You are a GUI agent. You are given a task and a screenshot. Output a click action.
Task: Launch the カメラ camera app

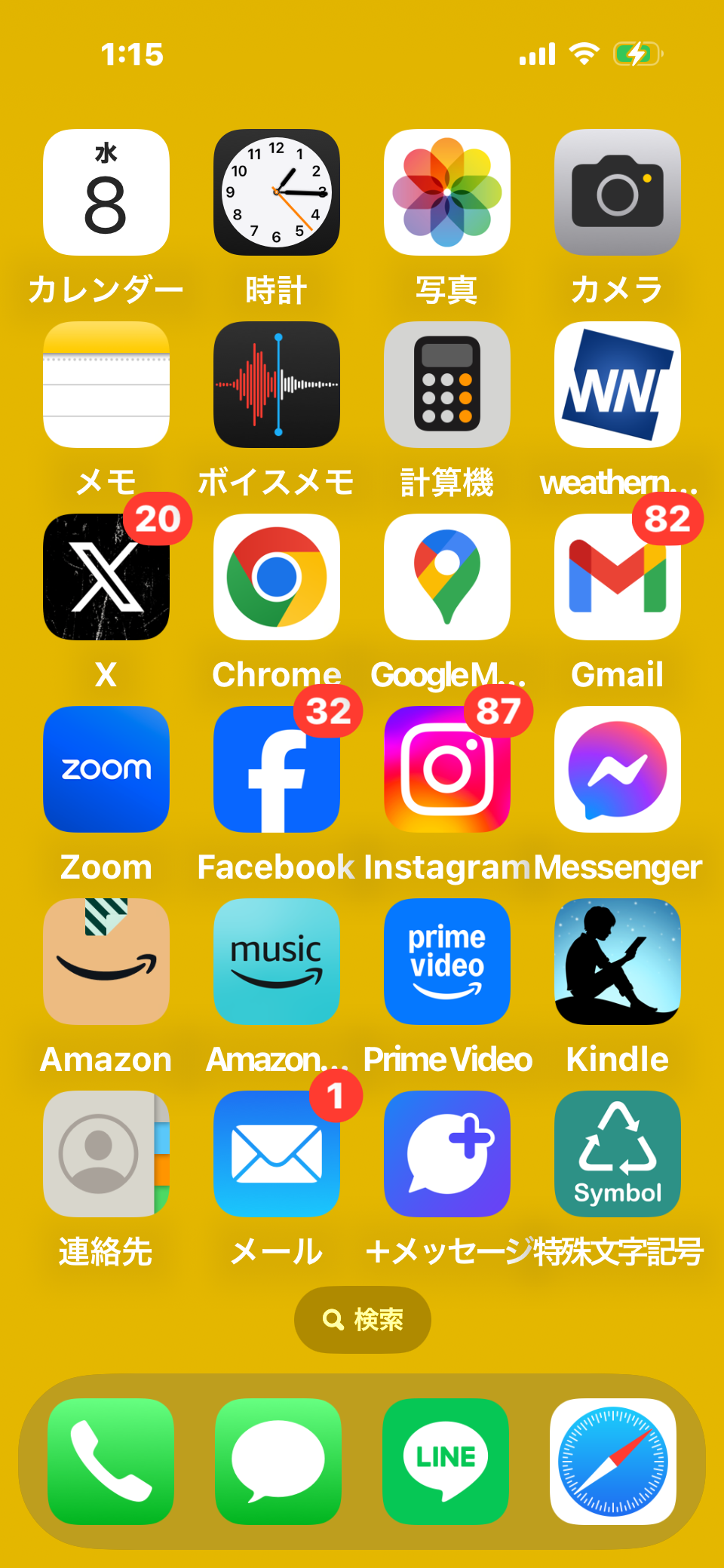click(x=618, y=192)
